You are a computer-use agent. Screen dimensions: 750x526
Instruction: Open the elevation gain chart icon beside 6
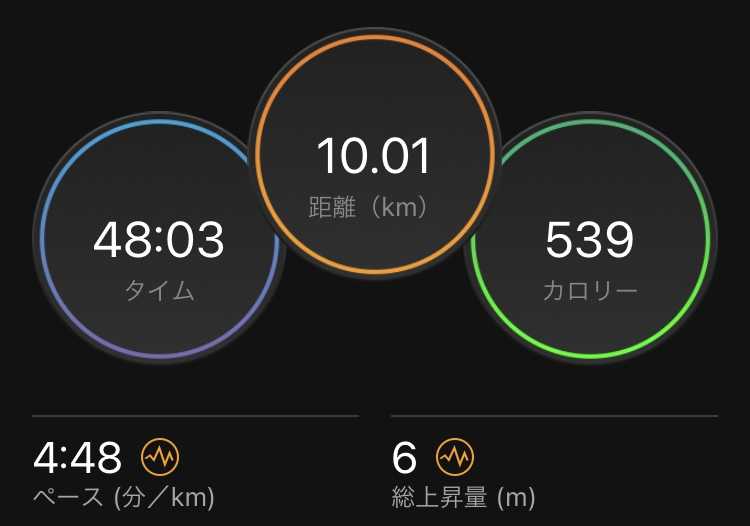tap(455, 458)
